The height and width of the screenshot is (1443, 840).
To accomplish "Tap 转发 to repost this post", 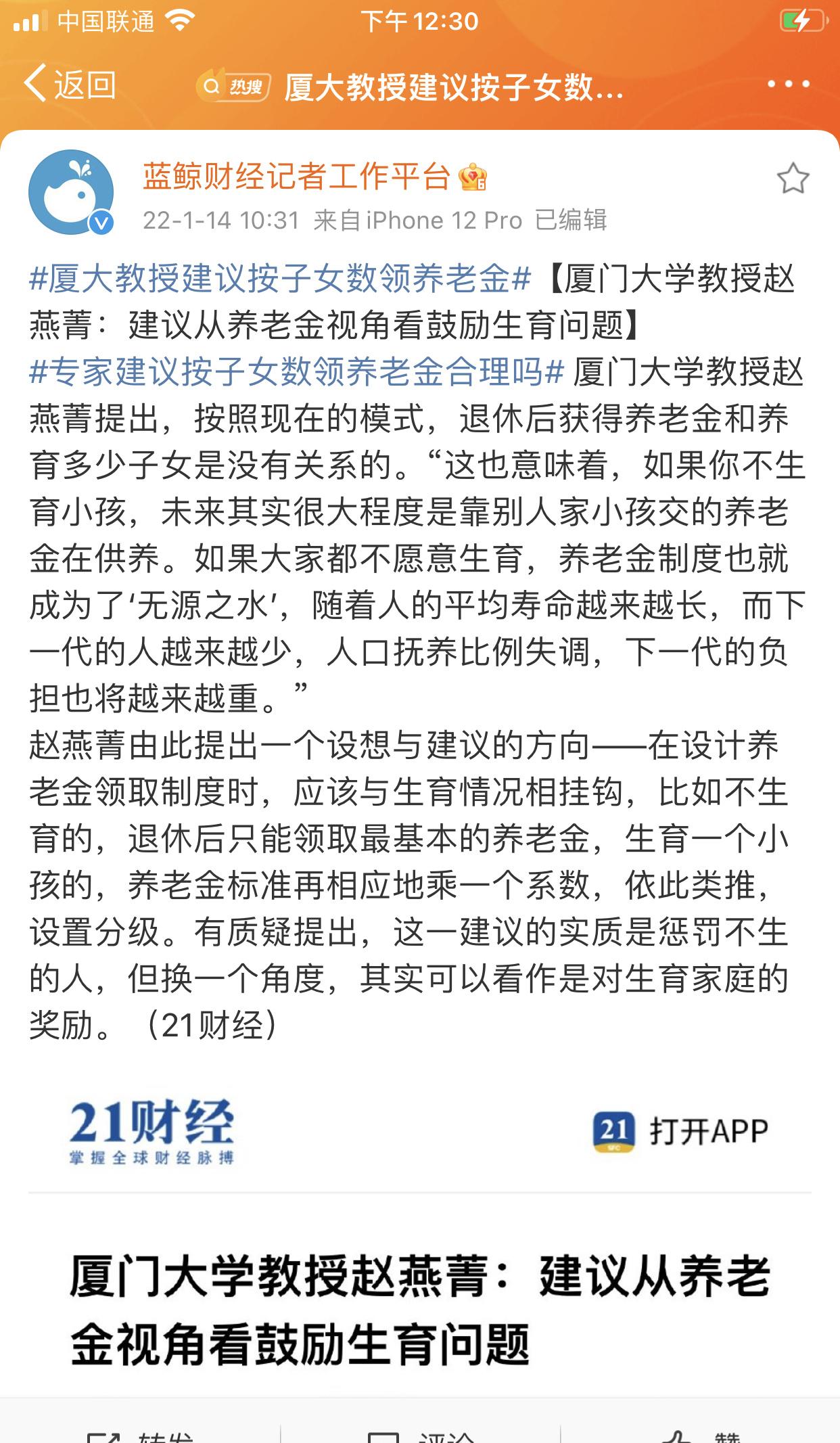I will point(141,1434).
